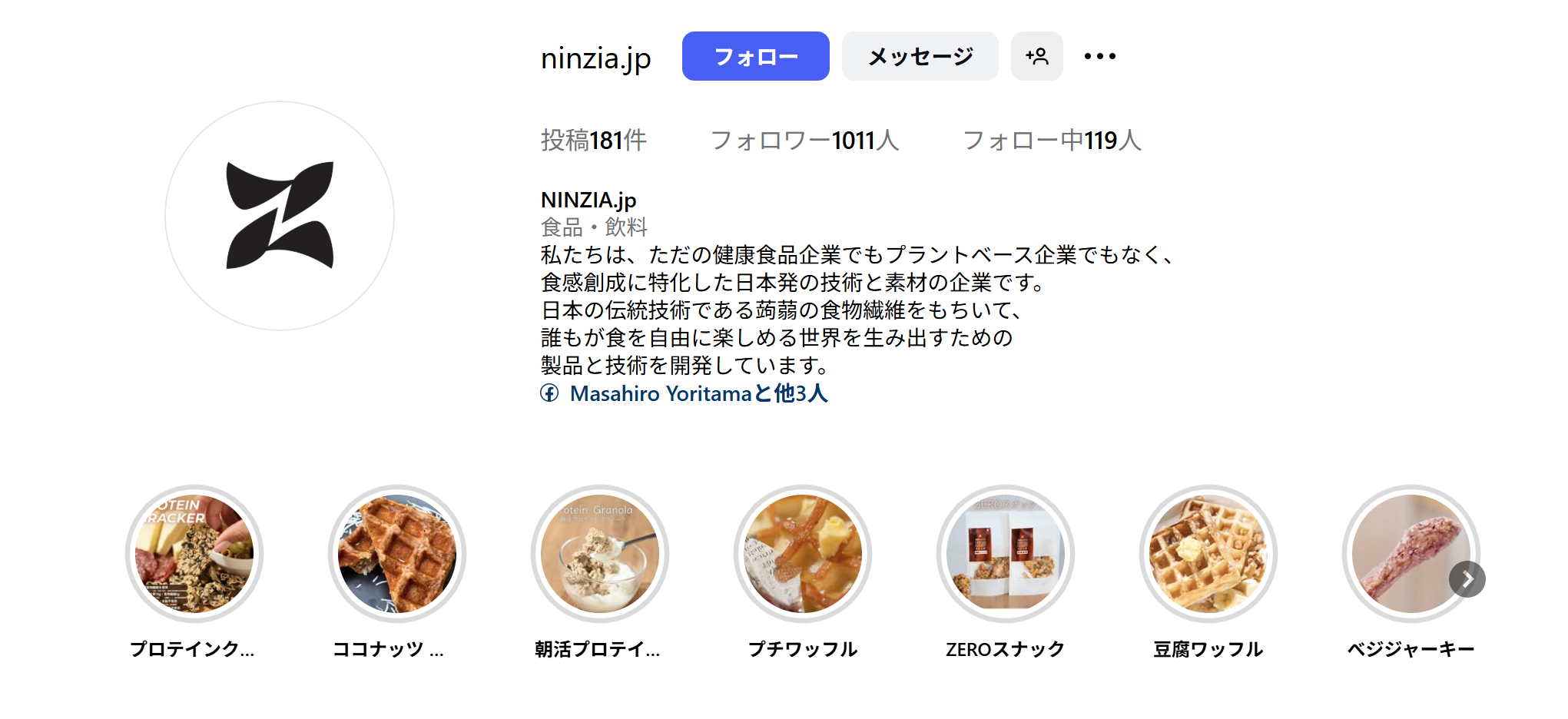
Task: Open the プロテインク… highlight
Action: tap(194, 553)
